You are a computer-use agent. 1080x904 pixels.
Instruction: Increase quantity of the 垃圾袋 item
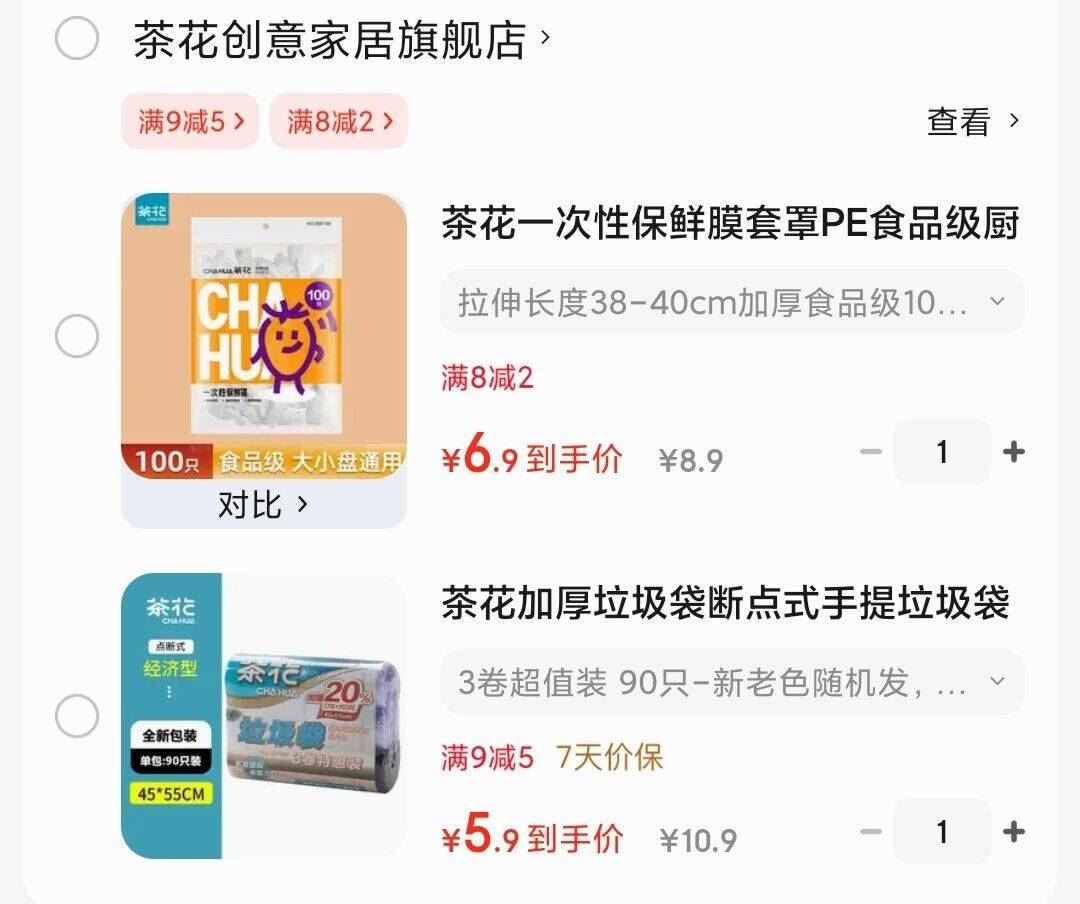tap(1013, 832)
